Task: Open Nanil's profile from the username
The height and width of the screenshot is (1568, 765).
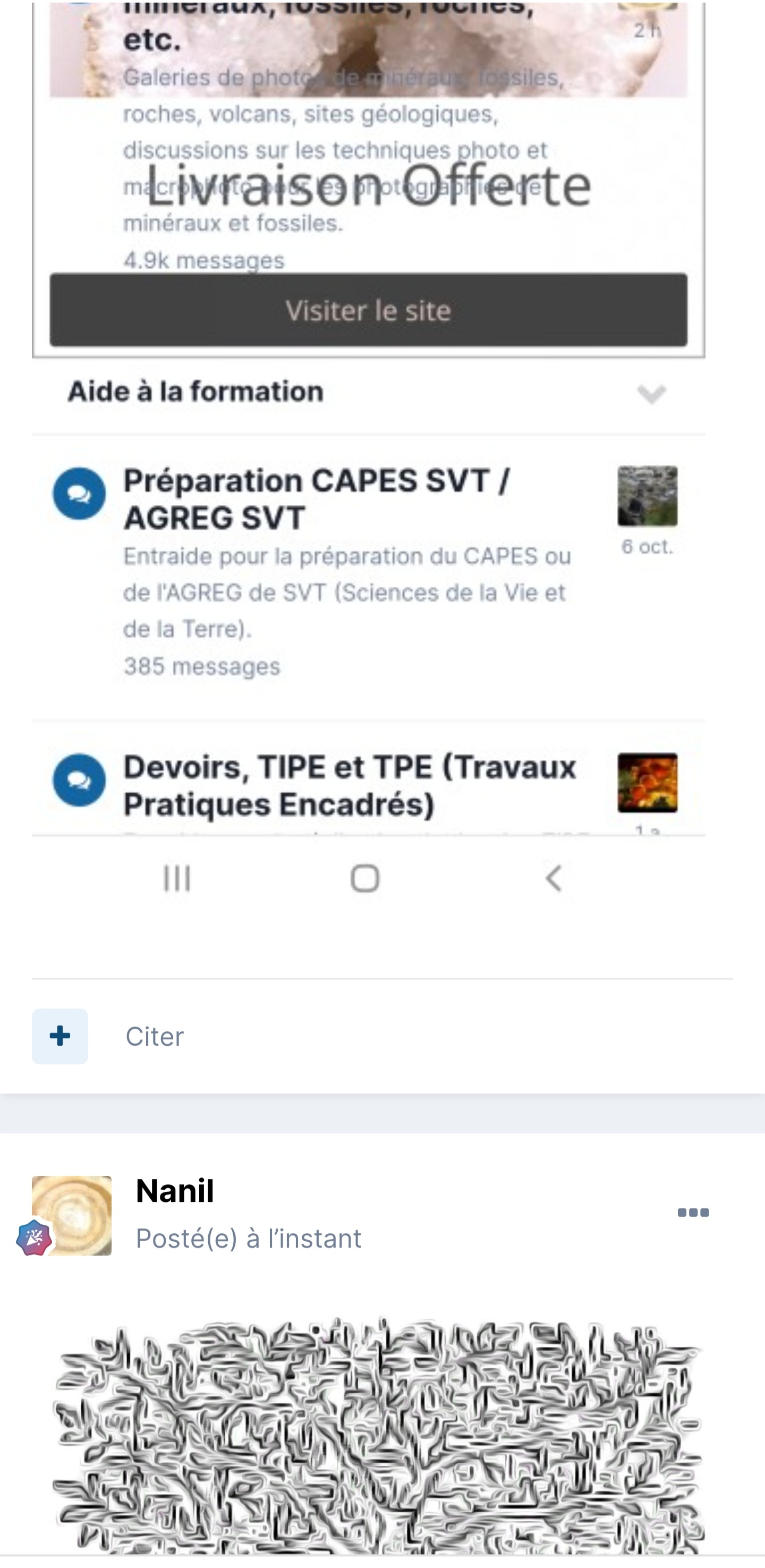Action: tap(175, 1191)
